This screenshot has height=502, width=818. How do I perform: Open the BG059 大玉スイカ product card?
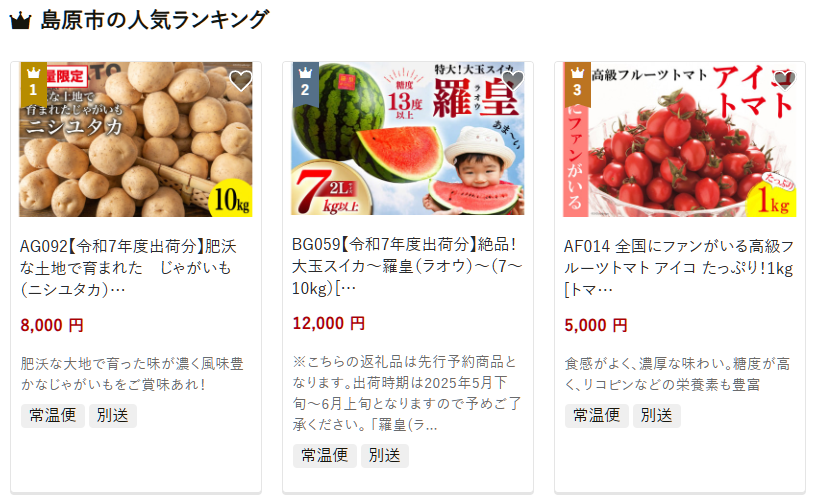(407, 267)
